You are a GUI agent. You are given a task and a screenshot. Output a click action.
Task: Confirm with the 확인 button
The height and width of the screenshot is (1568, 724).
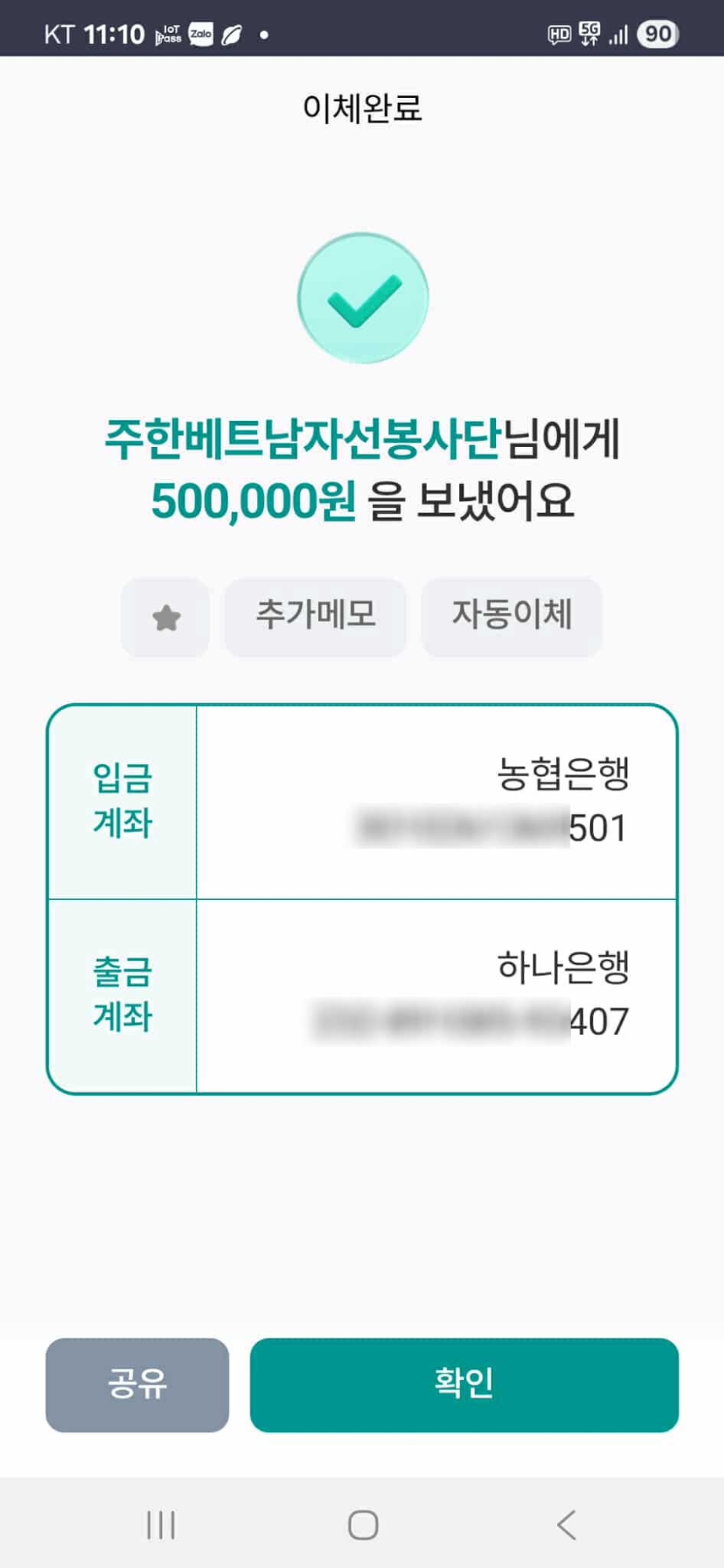464,1385
